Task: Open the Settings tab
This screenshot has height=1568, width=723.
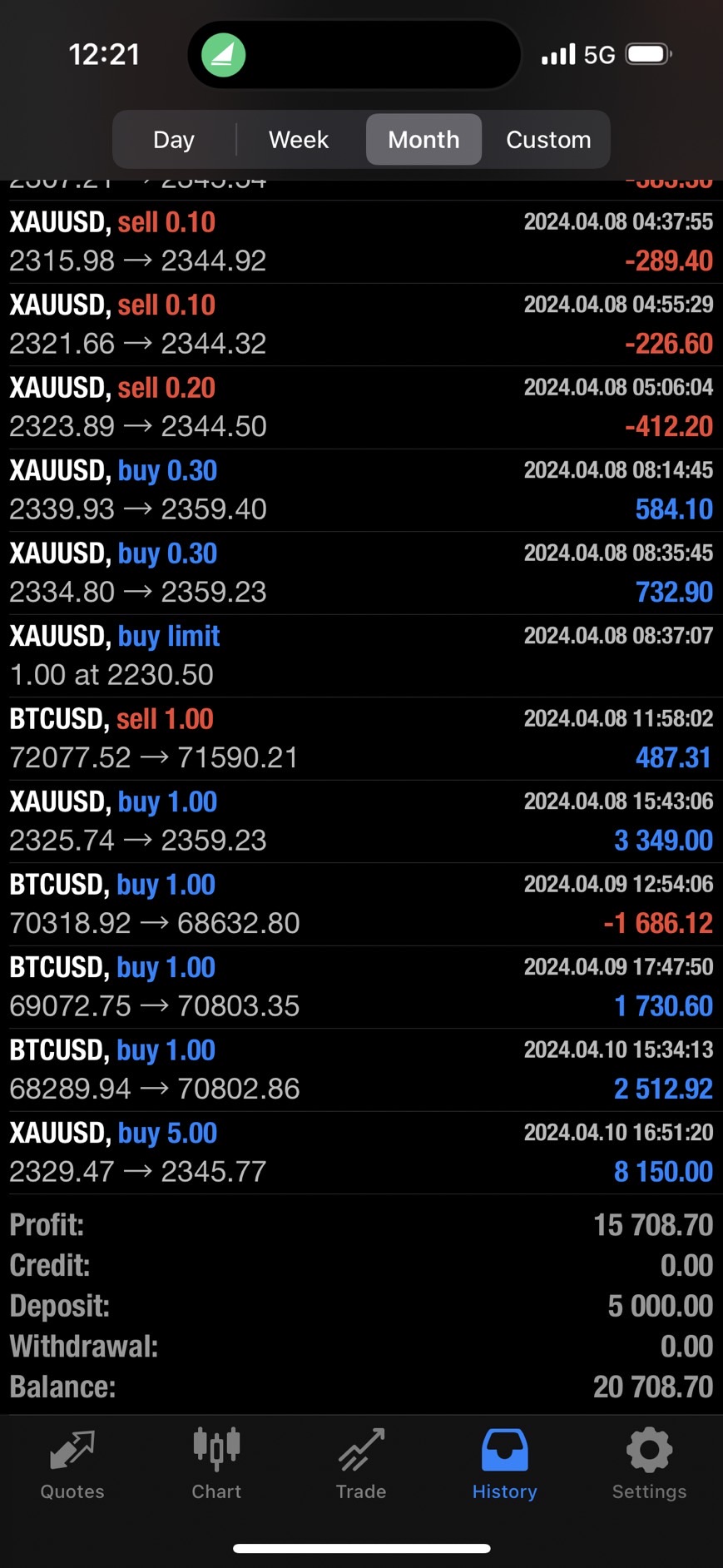Action: 649,1465
